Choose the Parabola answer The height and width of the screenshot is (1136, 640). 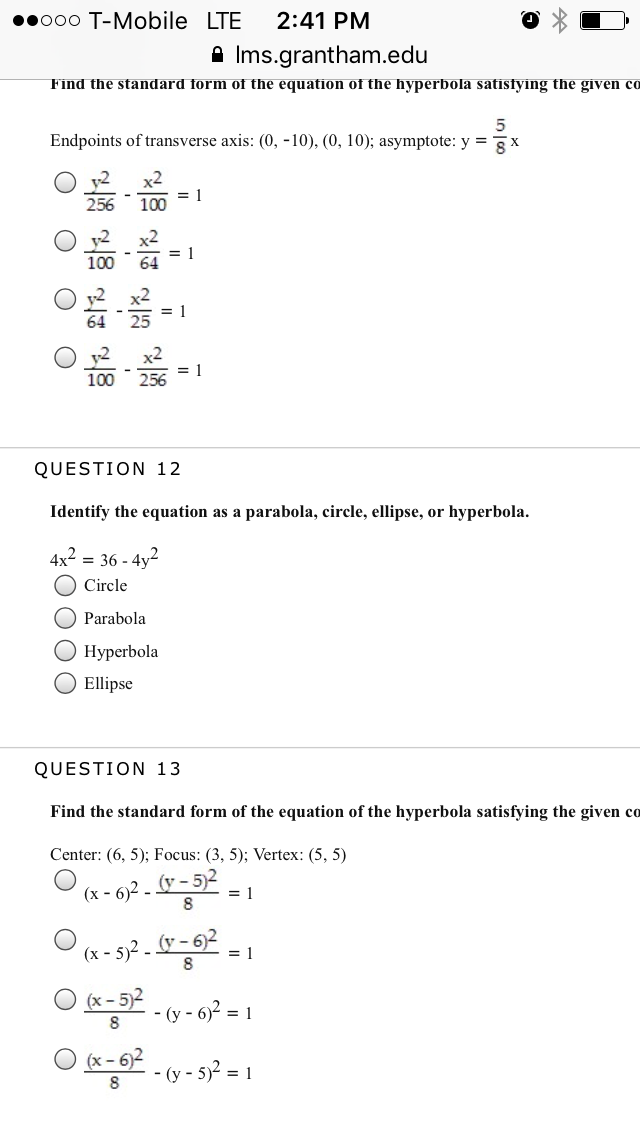click(65, 617)
